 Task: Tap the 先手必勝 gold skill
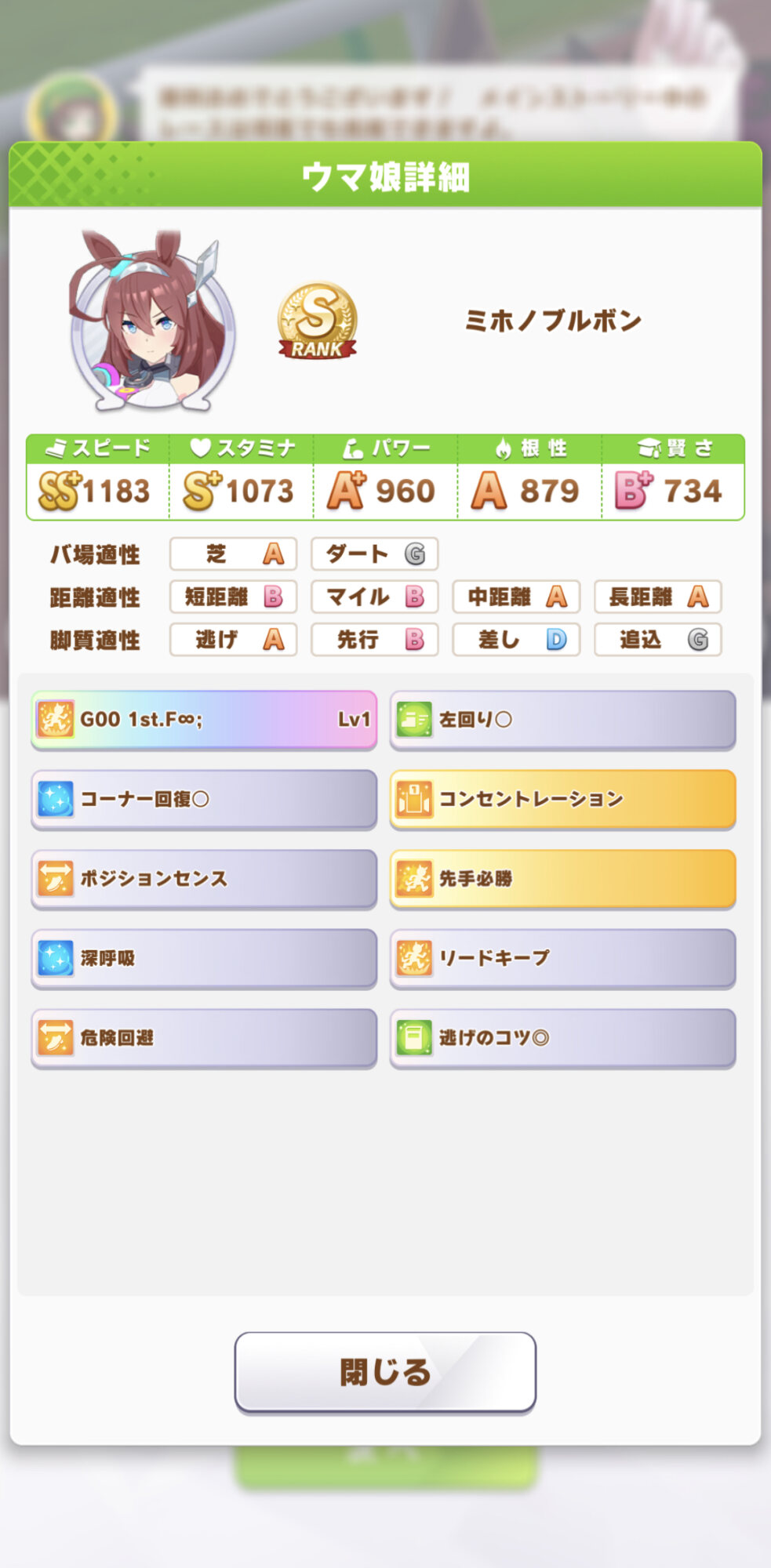(x=562, y=879)
